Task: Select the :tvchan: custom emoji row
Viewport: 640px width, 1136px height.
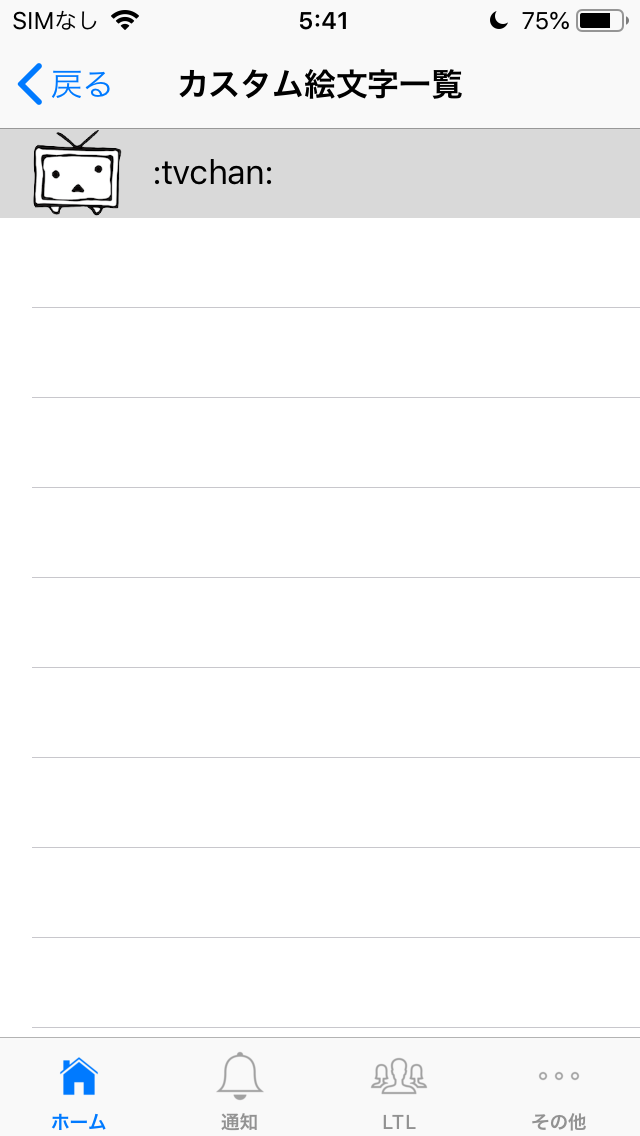Action: point(320,173)
